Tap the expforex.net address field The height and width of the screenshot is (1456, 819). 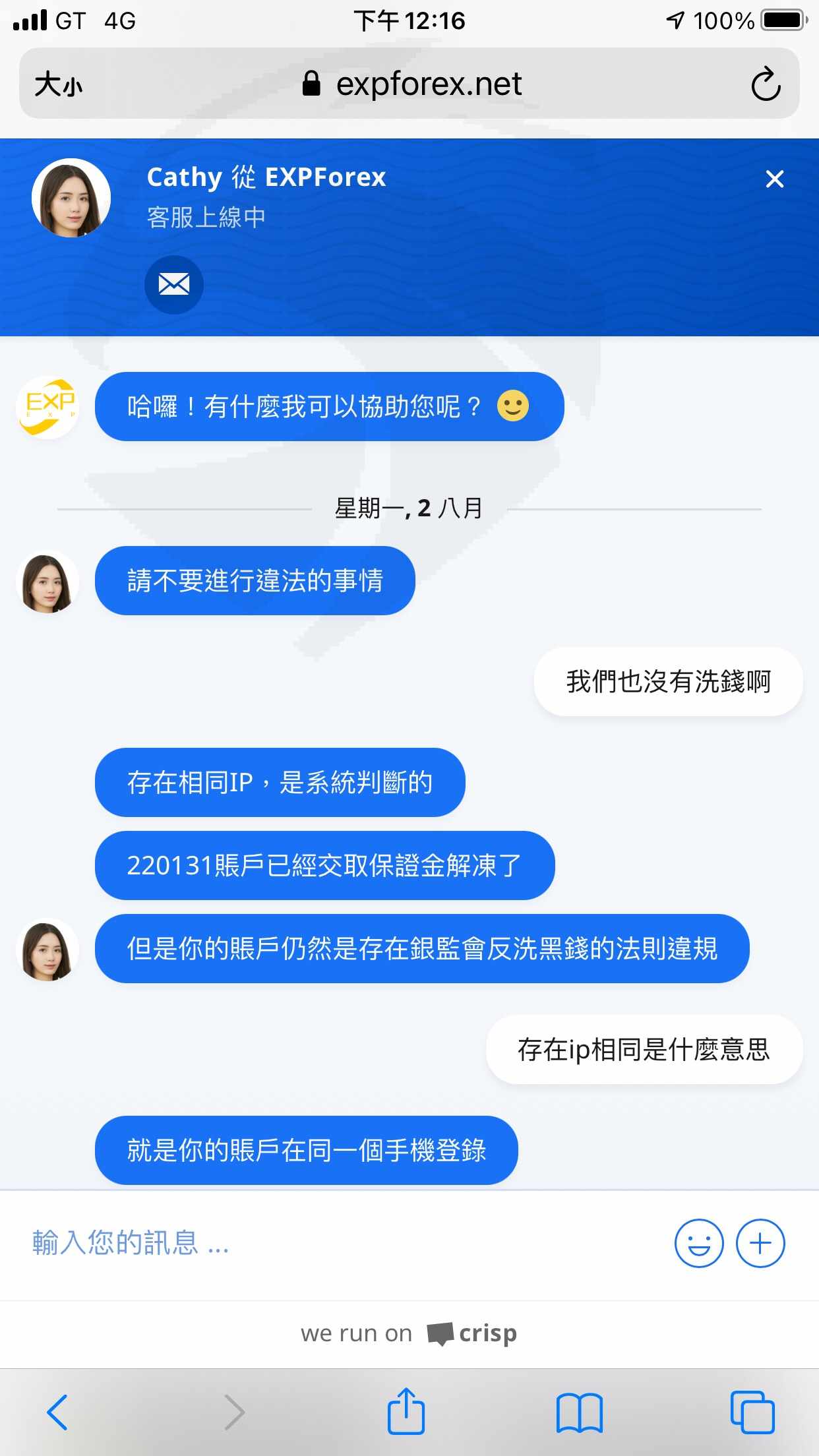[412, 84]
